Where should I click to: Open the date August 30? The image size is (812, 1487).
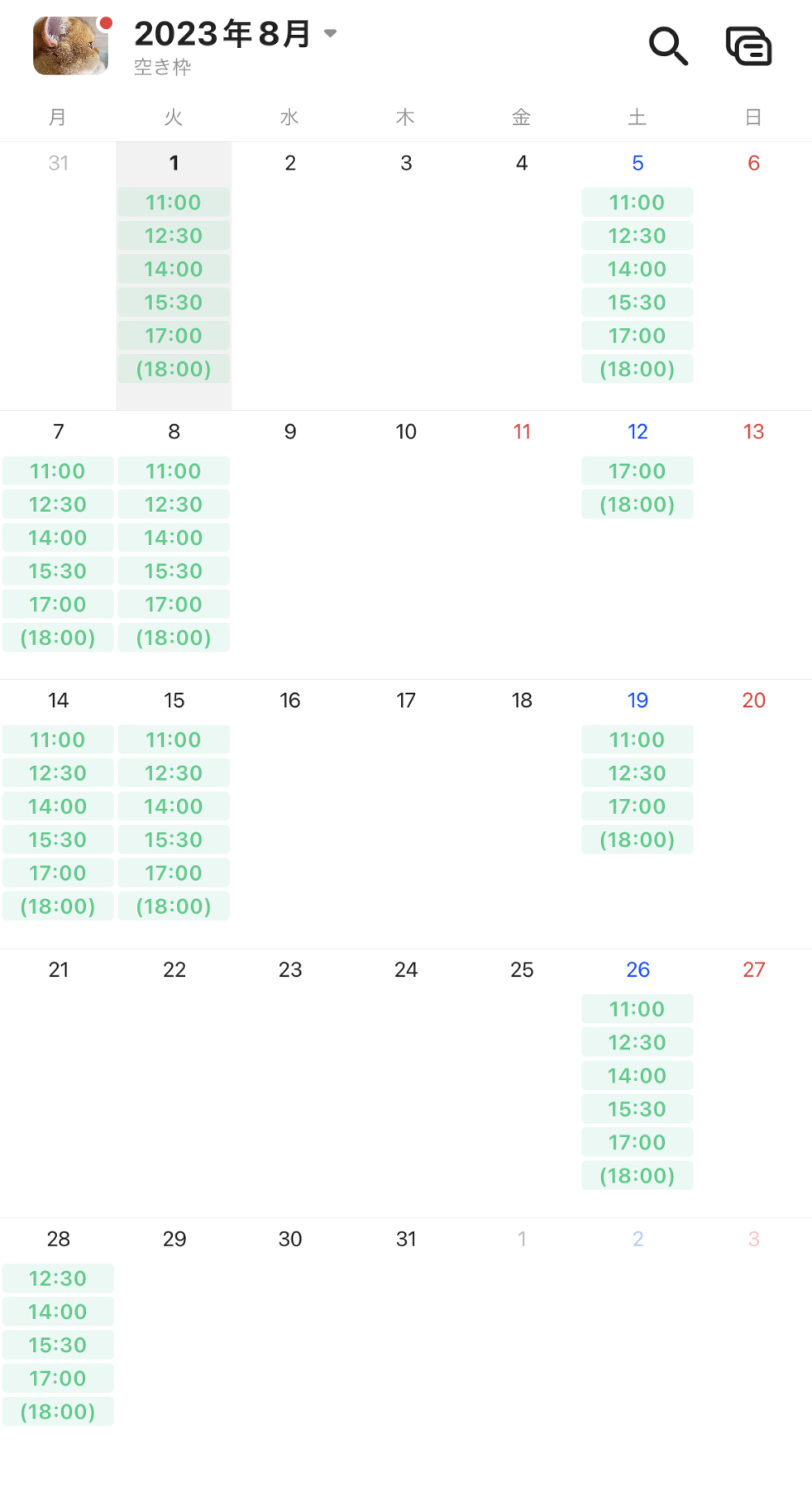[x=290, y=1238]
